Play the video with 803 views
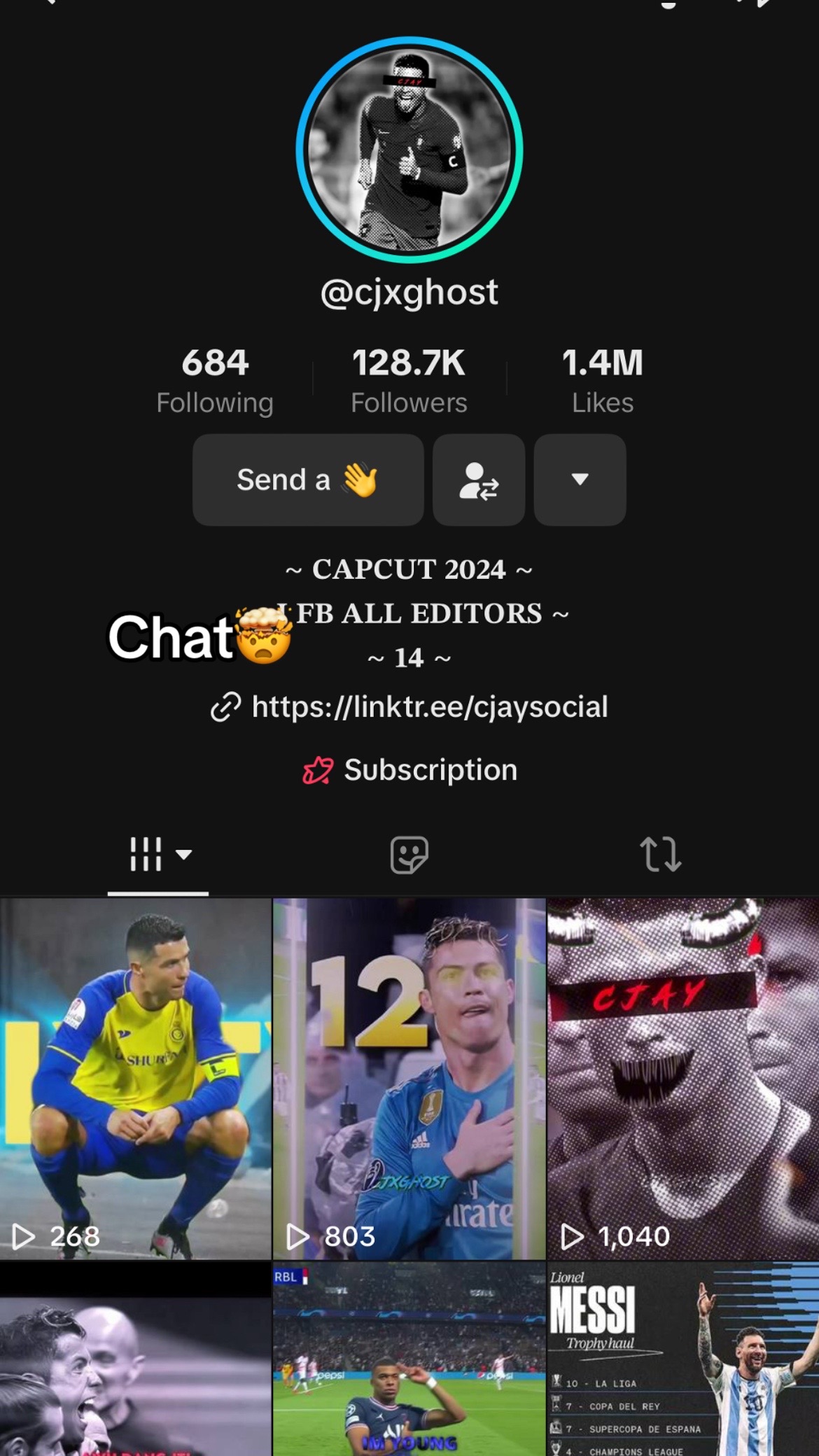819x1456 pixels. pyautogui.click(x=409, y=1078)
